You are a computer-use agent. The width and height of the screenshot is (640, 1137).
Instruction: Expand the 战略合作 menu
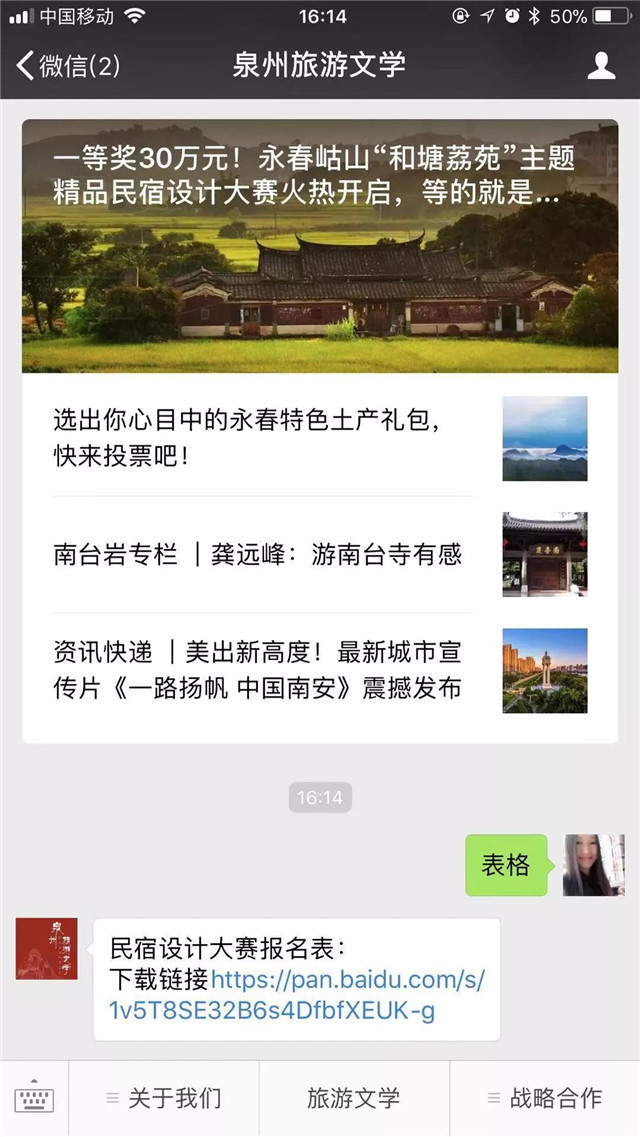click(545, 1098)
